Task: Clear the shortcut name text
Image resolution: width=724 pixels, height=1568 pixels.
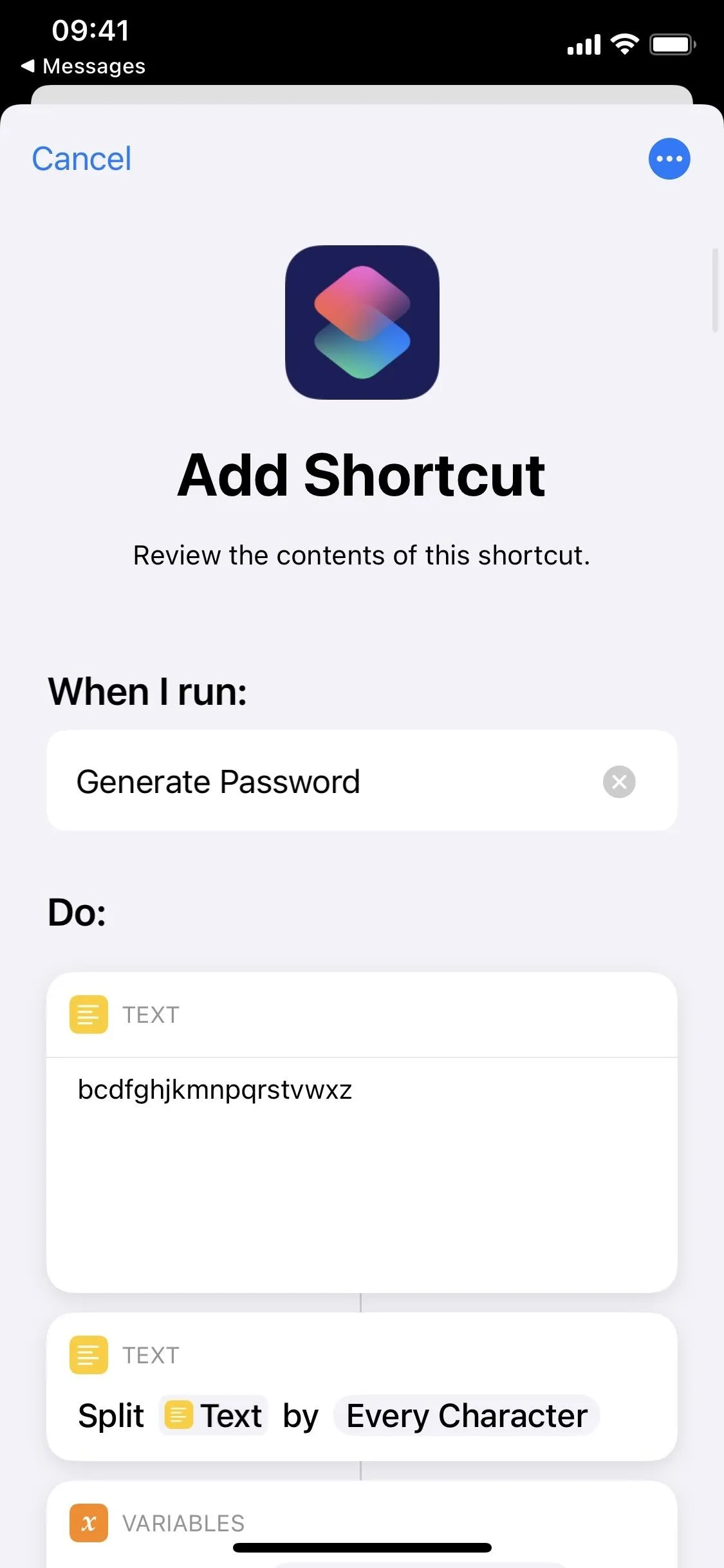Action: 619,781
